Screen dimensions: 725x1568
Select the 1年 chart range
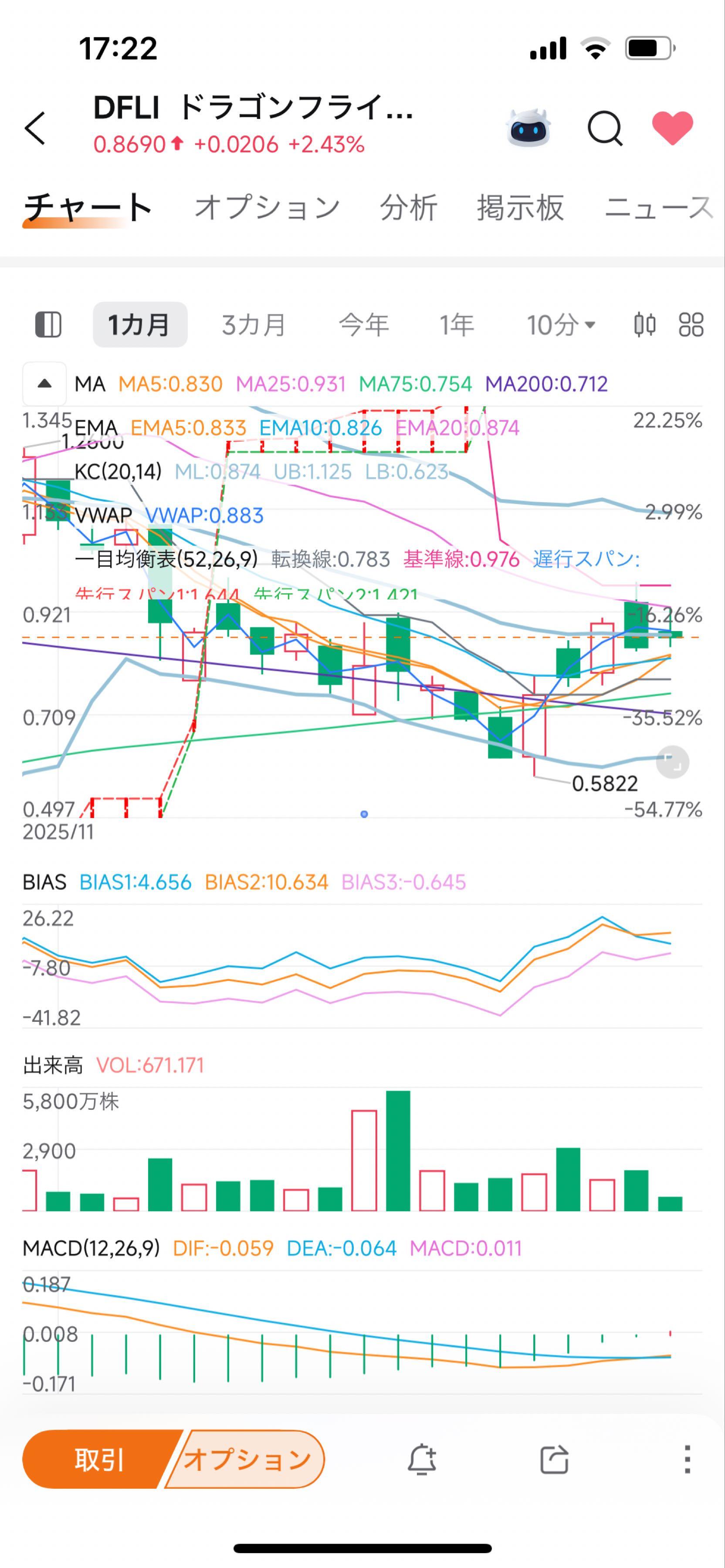point(457,324)
